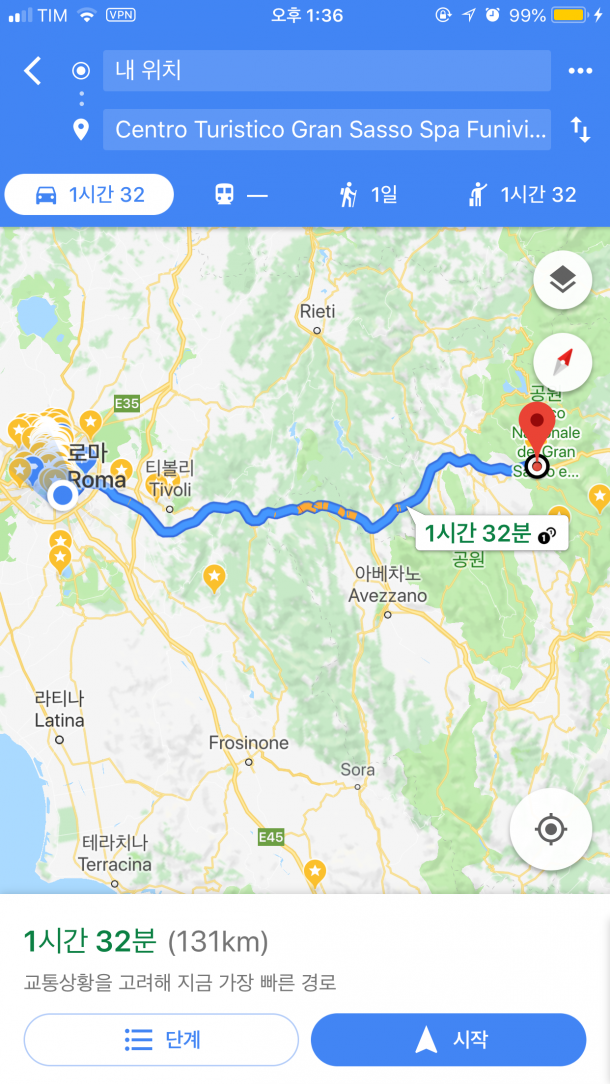Center map on my current location
The image size is (610, 1084).
550,829
